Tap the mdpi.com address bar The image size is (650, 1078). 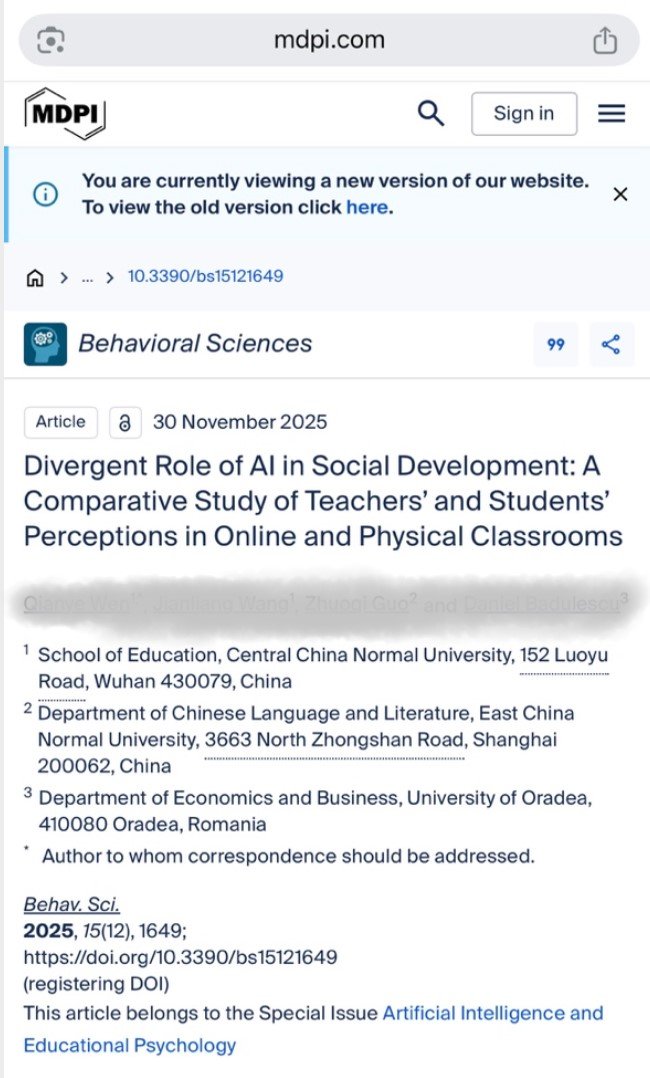pyautogui.click(x=329, y=40)
